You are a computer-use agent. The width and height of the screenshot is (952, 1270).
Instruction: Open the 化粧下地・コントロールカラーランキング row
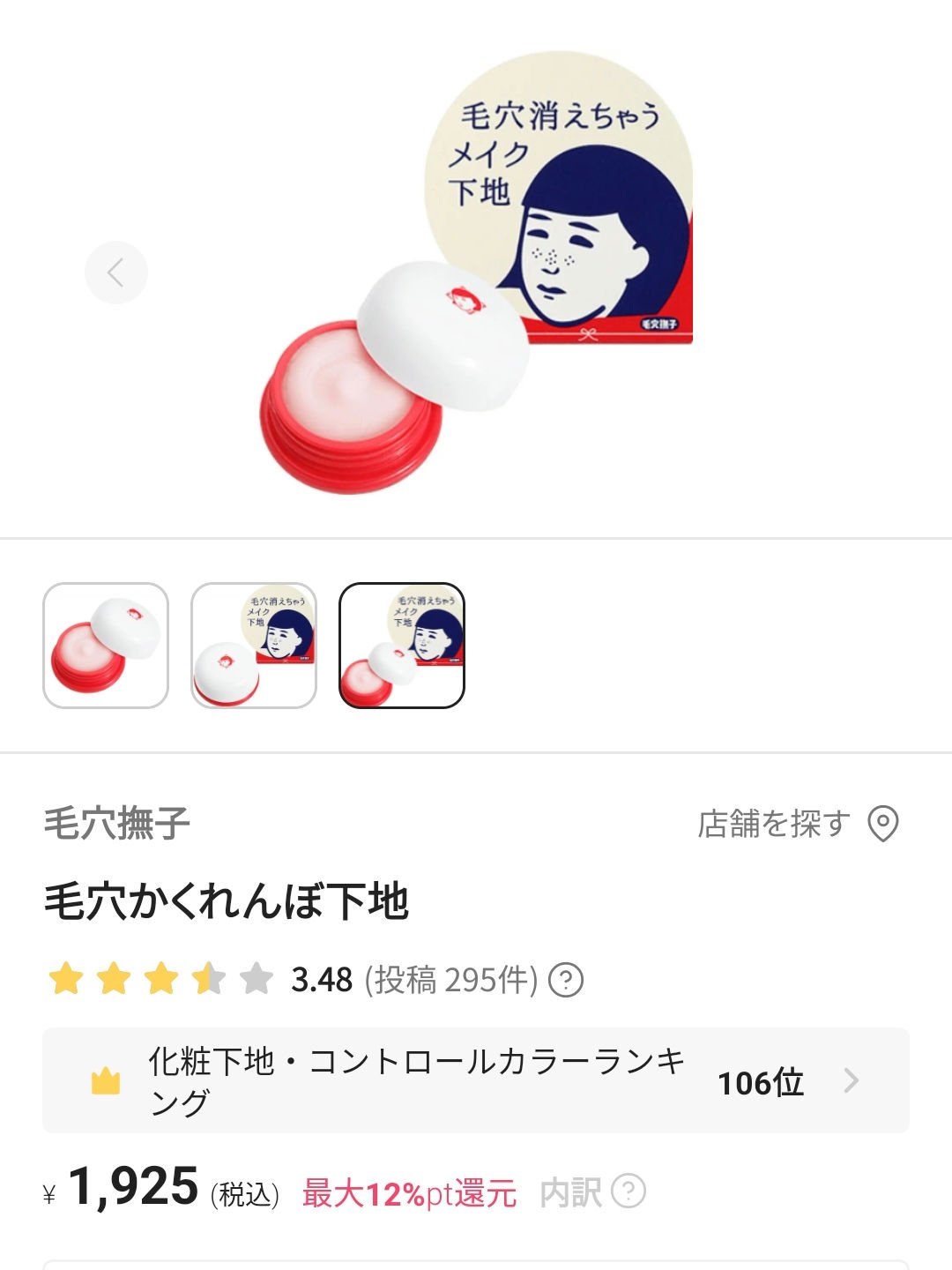coord(476,1080)
